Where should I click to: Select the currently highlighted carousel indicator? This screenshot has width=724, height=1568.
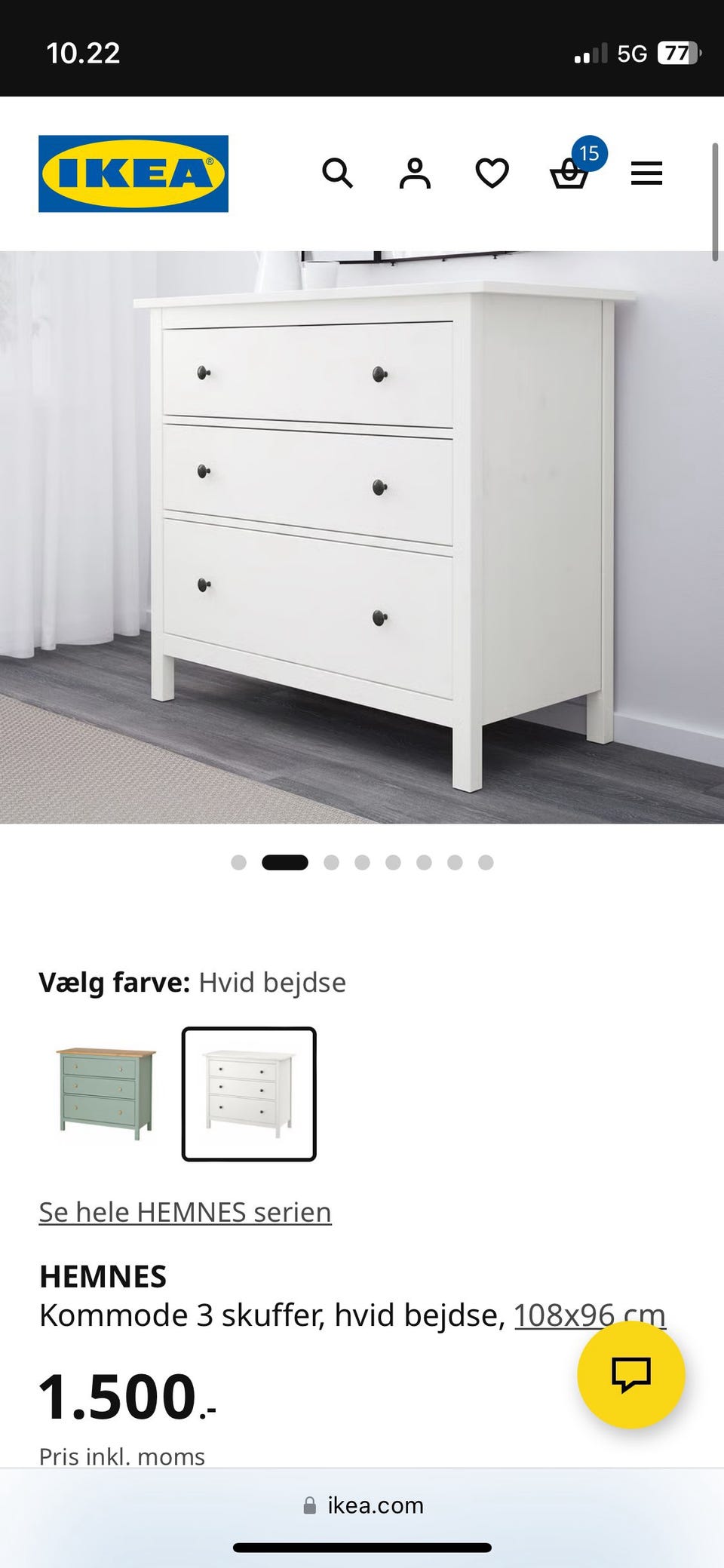286,861
